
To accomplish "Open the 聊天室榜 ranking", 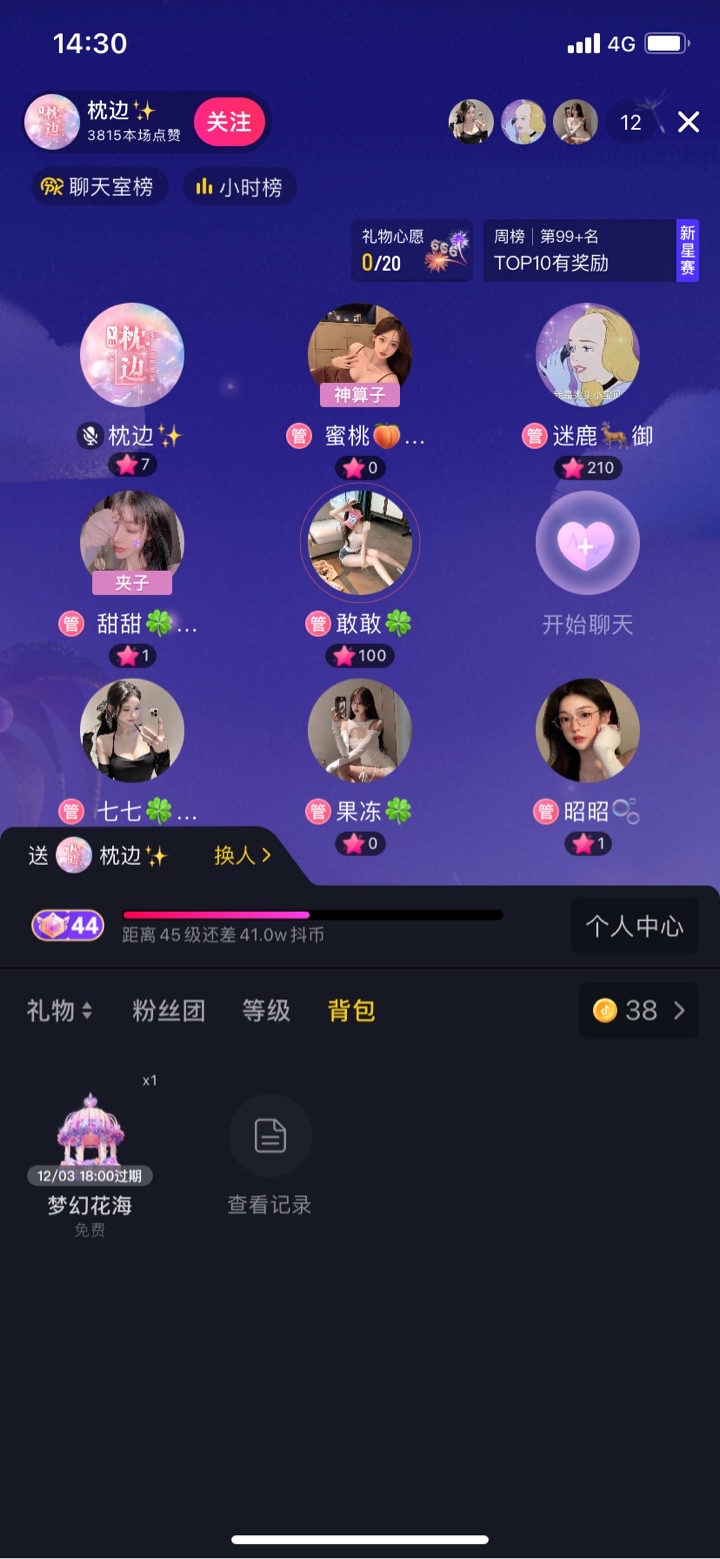I will [x=98, y=187].
